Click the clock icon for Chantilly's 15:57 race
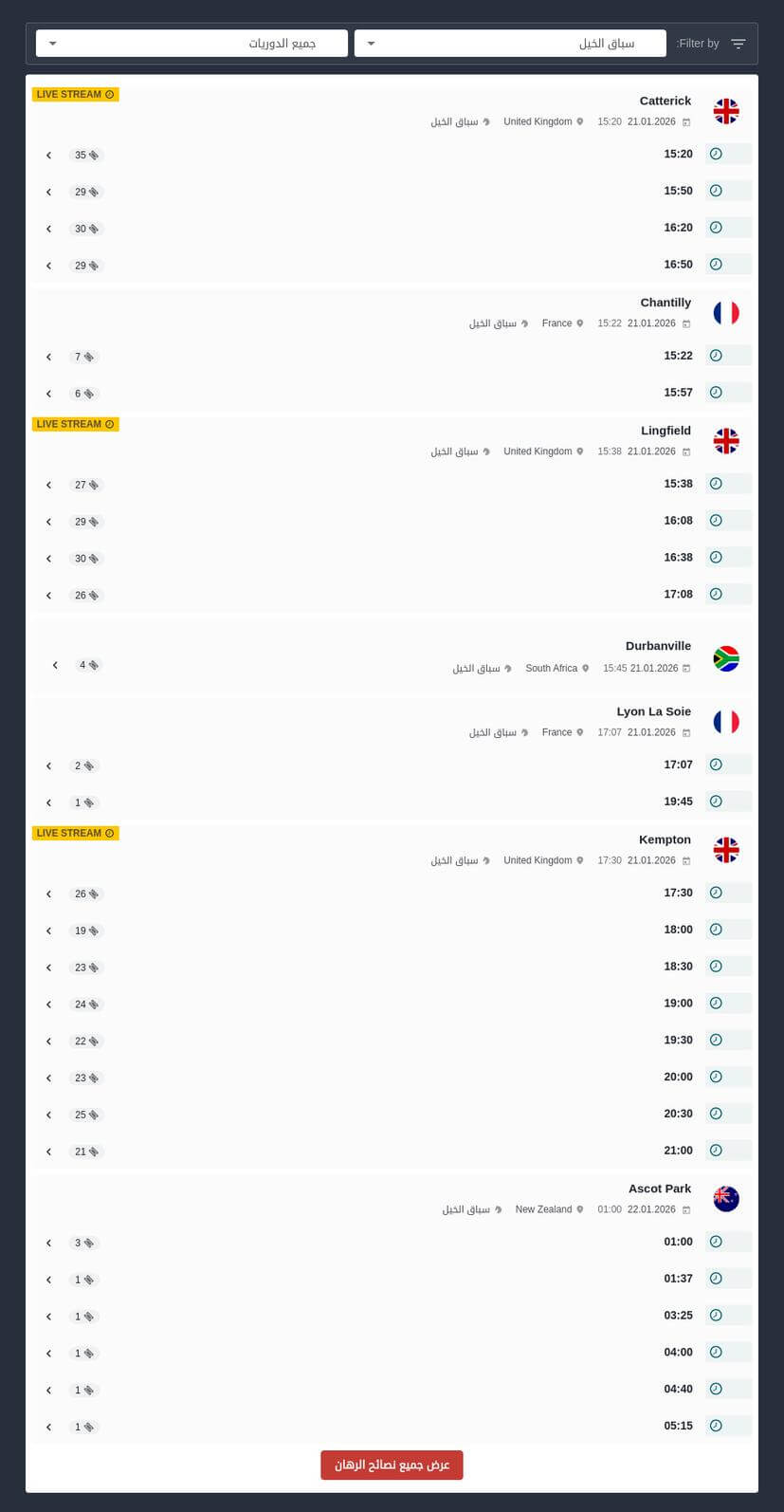 (716, 391)
